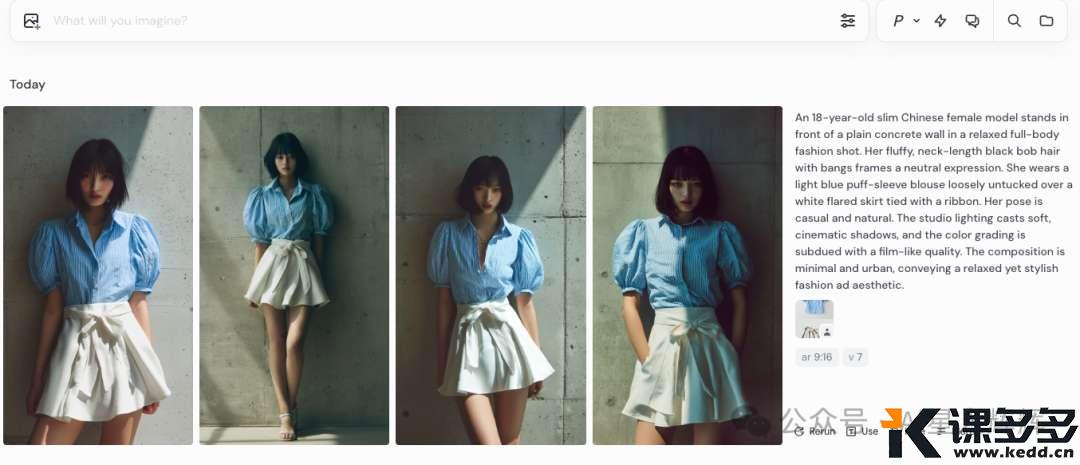View the fourth generated image
This screenshot has width=1080, height=465.
[687, 275]
